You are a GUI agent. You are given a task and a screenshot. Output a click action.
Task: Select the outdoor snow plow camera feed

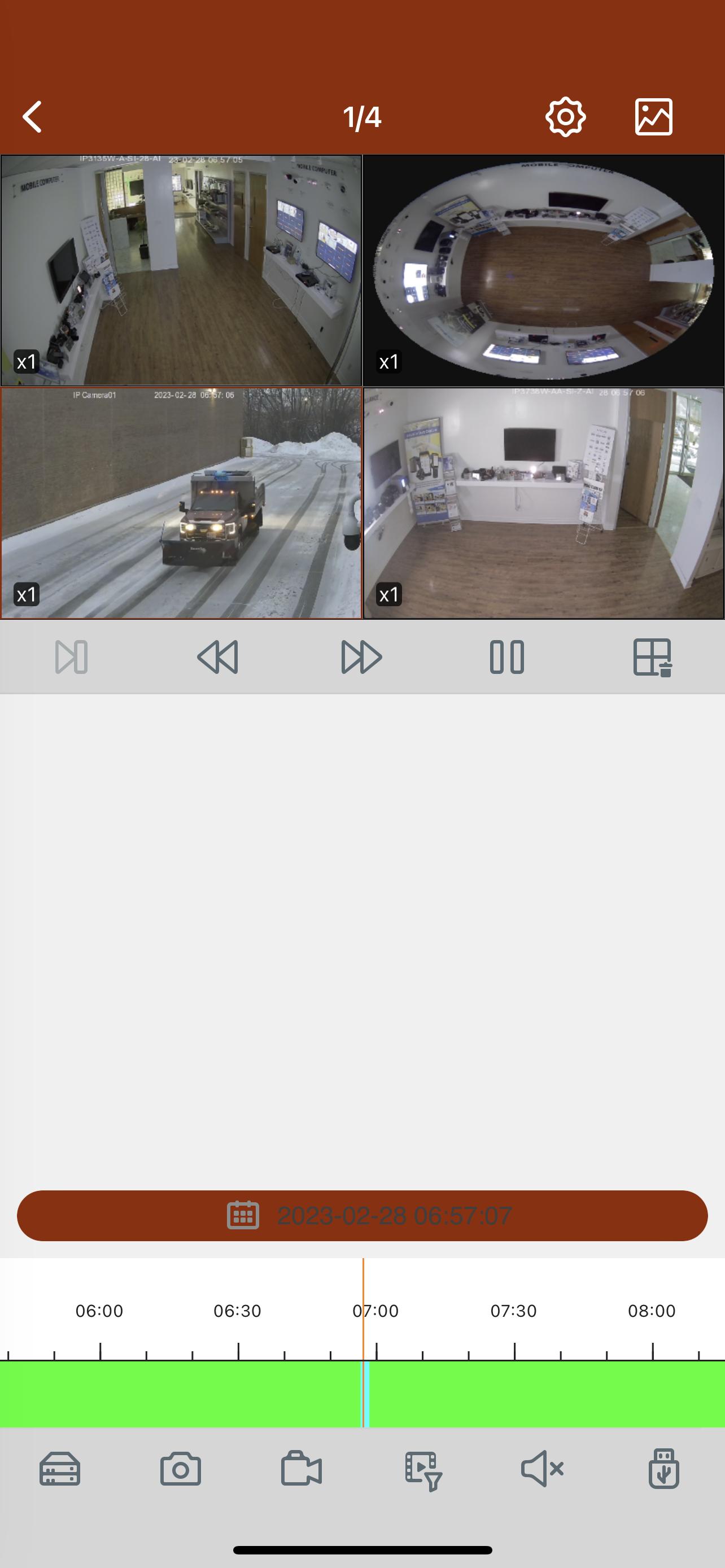pyautogui.click(x=181, y=503)
